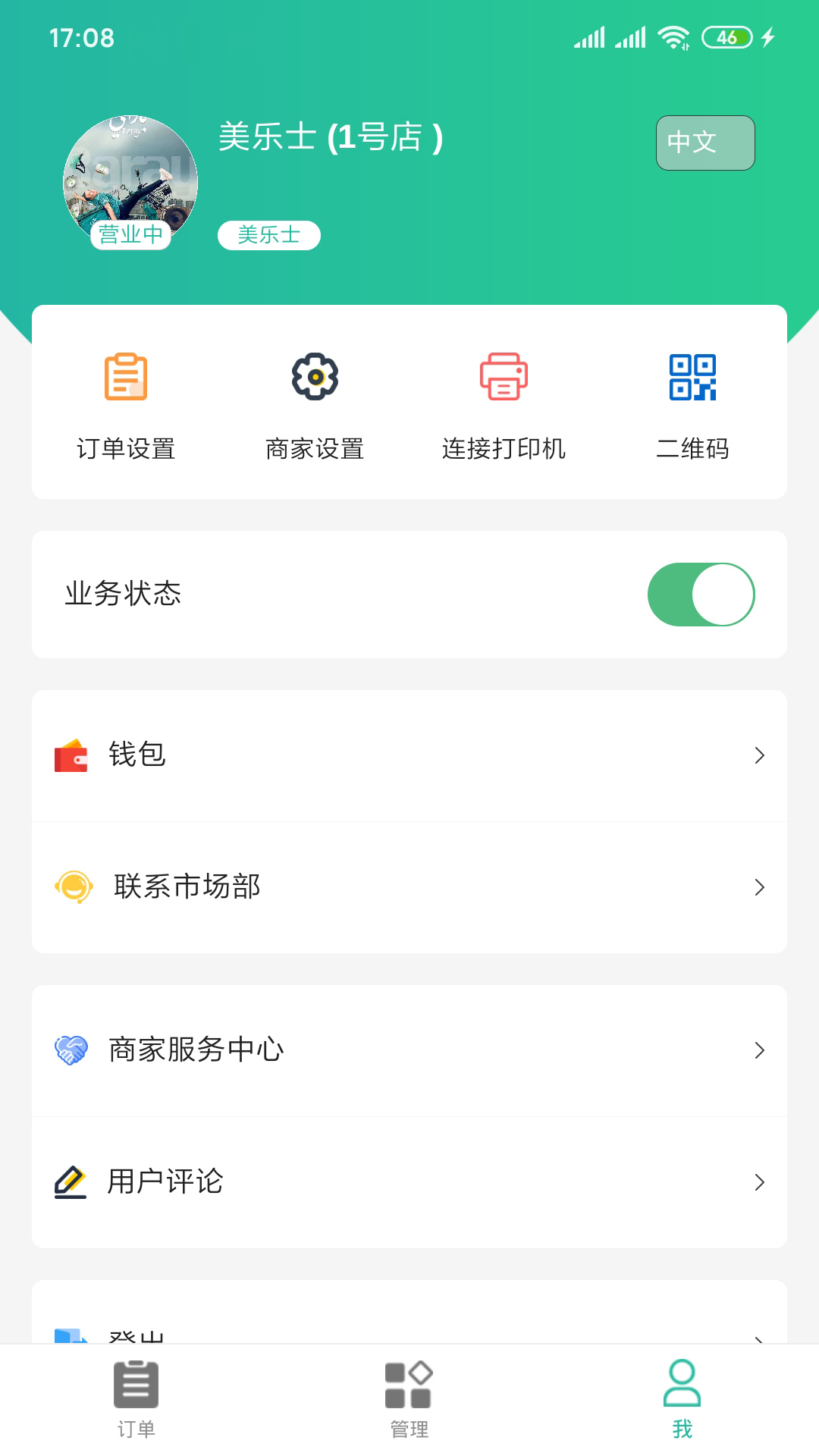Toggle the 业务状态 switch
Screen dimensions: 819x1456
coord(701,595)
